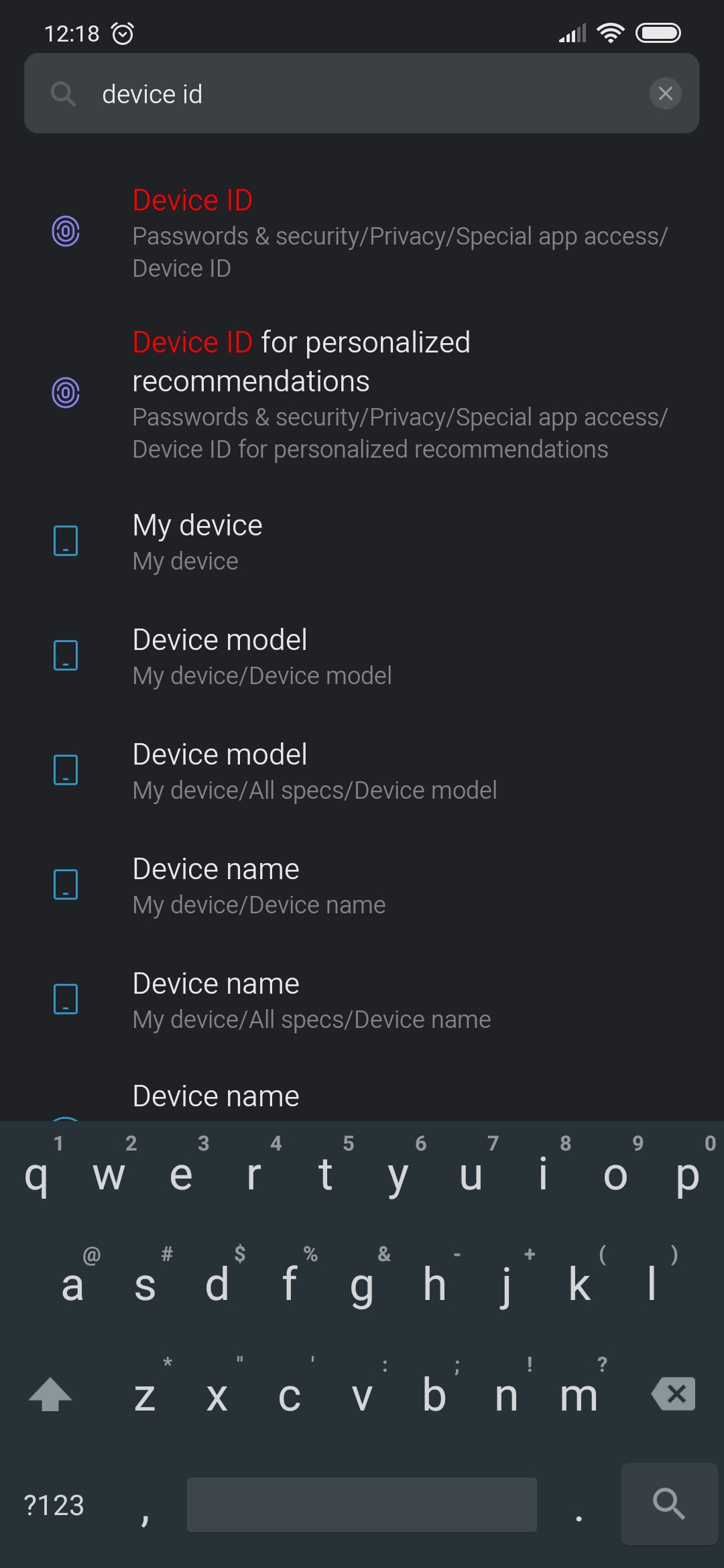Clear the search text with the X button
724x1568 pixels.
point(665,93)
